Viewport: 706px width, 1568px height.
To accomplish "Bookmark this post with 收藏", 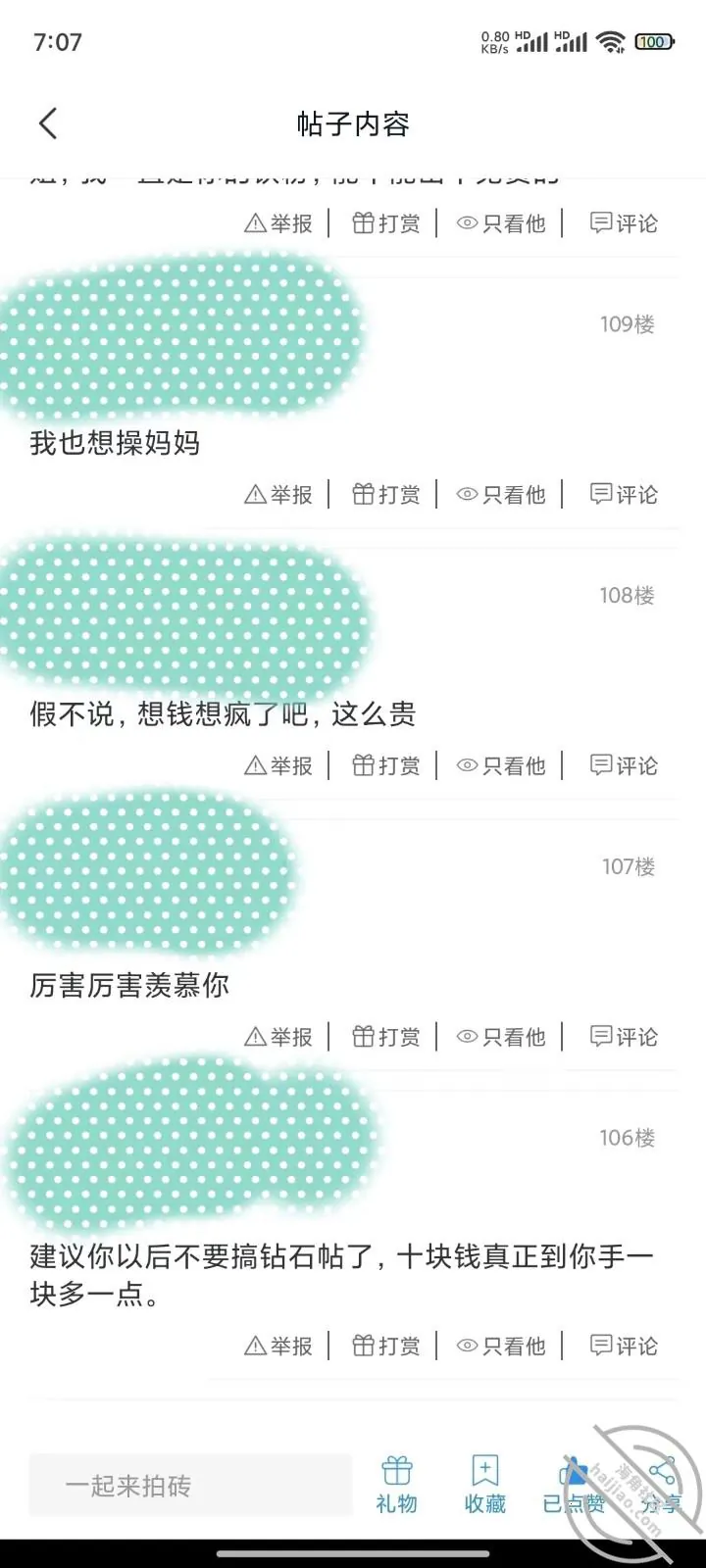I will tap(485, 1486).
